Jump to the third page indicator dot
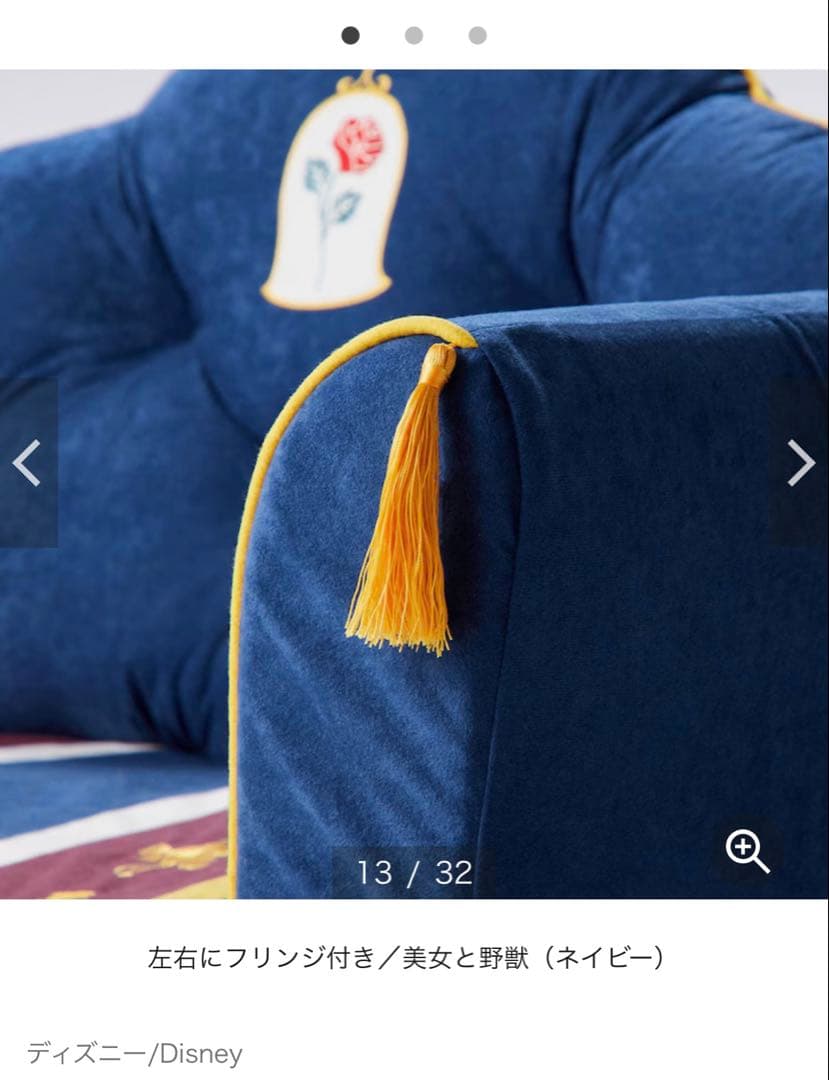829x1080 pixels. [x=478, y=36]
